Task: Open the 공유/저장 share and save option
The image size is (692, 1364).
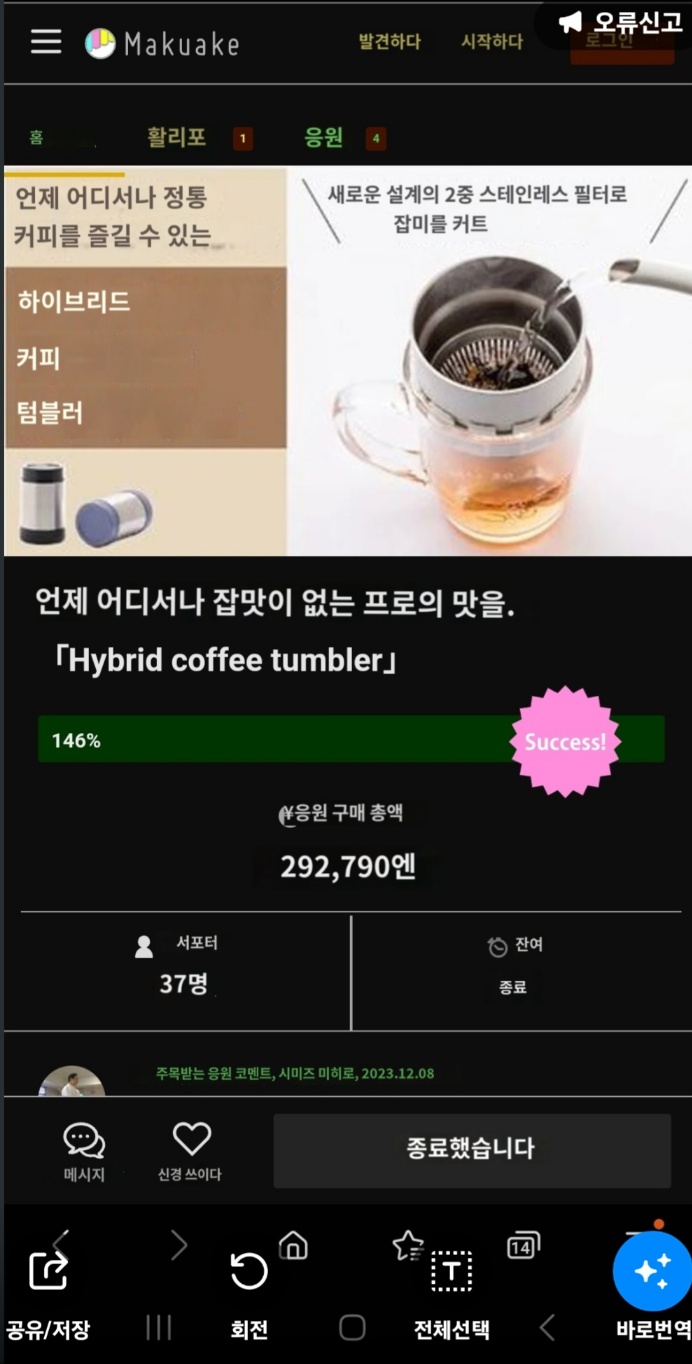Action: click(48, 1292)
